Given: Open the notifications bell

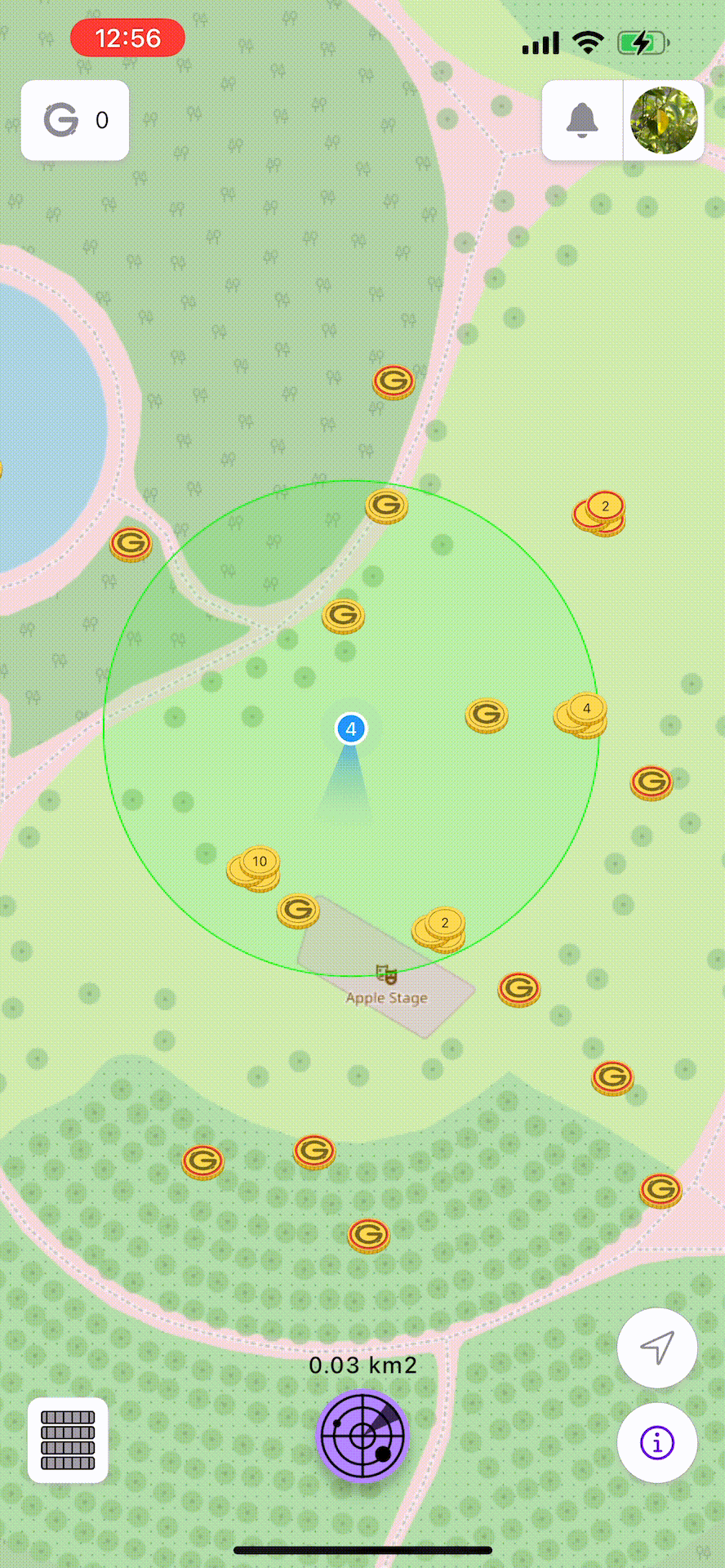Looking at the screenshot, I should pyautogui.click(x=582, y=121).
